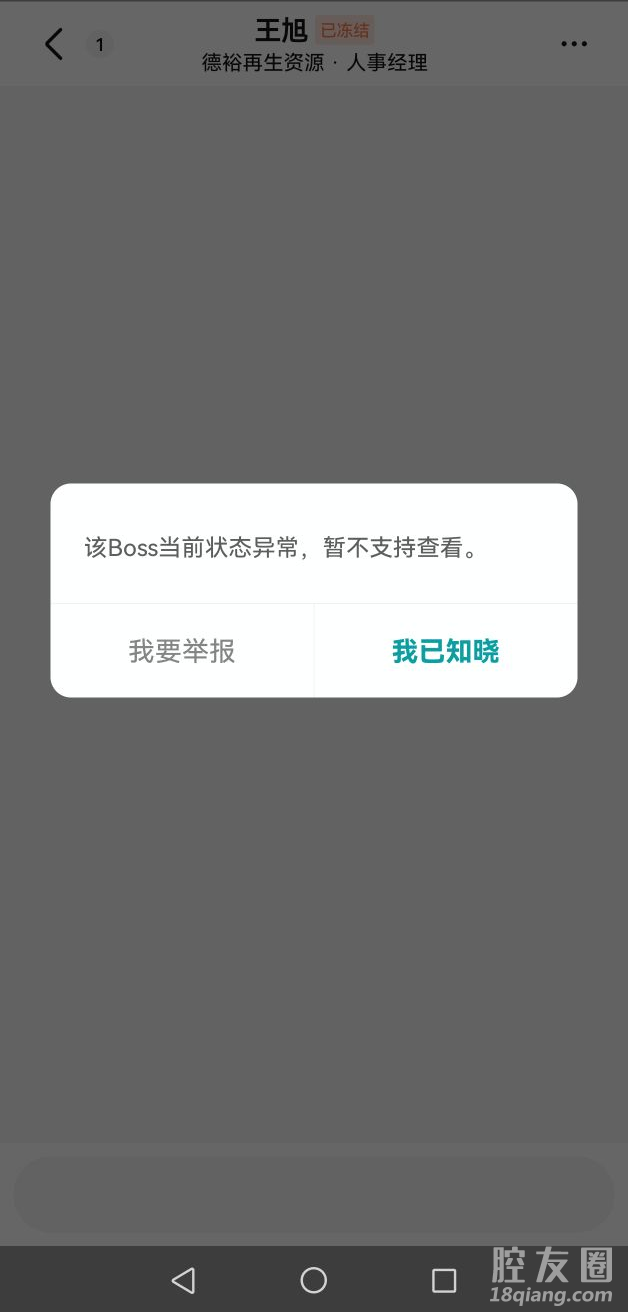This screenshot has width=628, height=1312.
Task: Open recent apps from navigation bar
Action: click(x=444, y=1280)
